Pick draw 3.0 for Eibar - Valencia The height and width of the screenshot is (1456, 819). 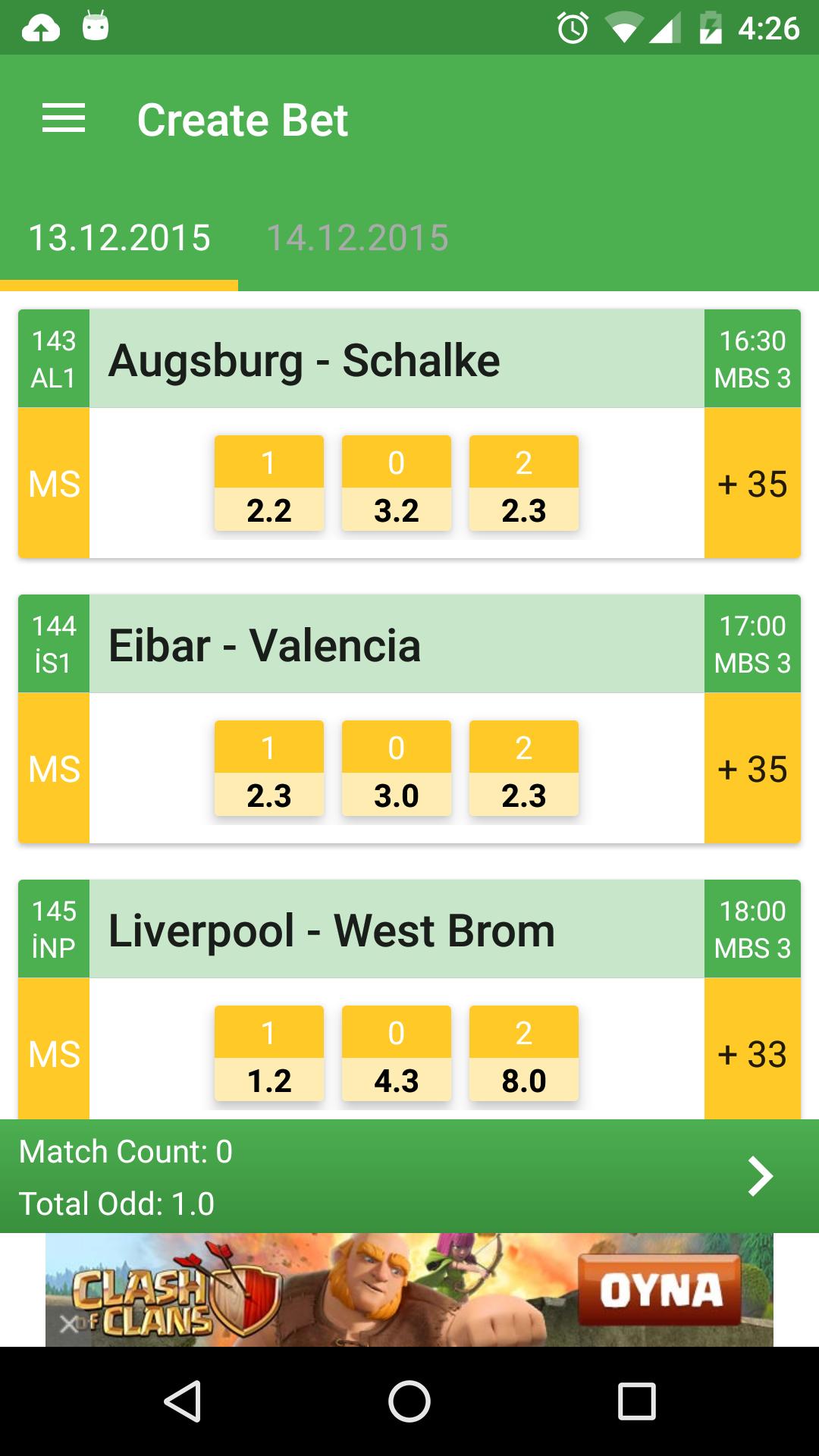click(x=397, y=769)
